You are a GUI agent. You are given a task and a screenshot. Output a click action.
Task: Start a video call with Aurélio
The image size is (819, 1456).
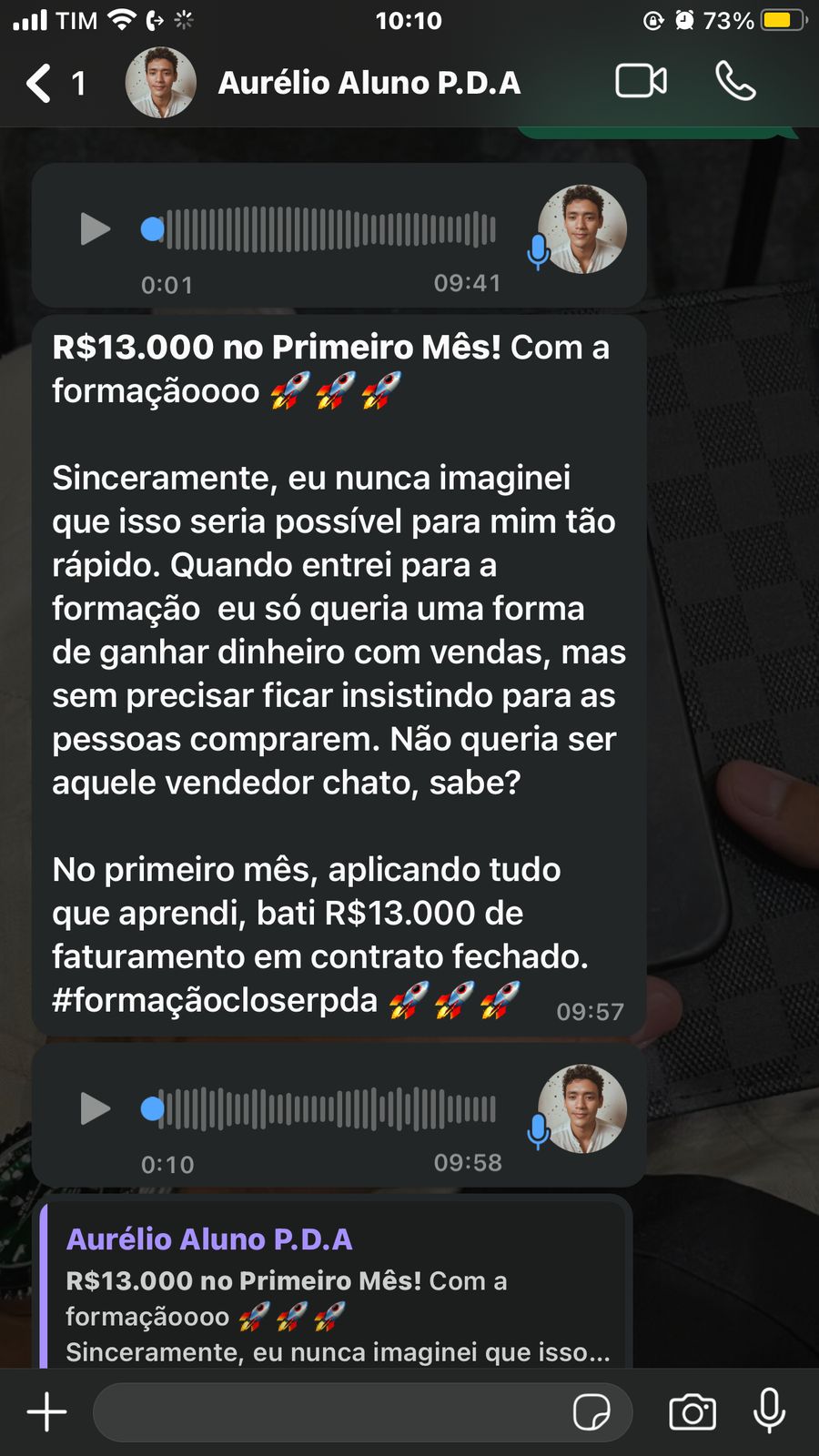(x=641, y=82)
